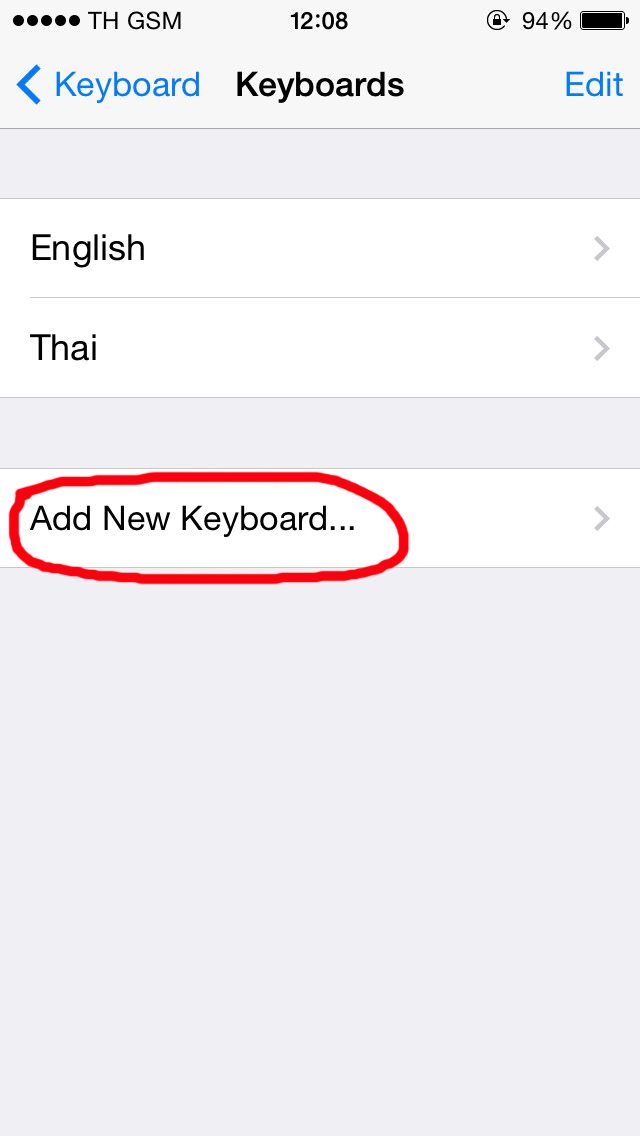Open the English keyboard settings

pos(320,248)
